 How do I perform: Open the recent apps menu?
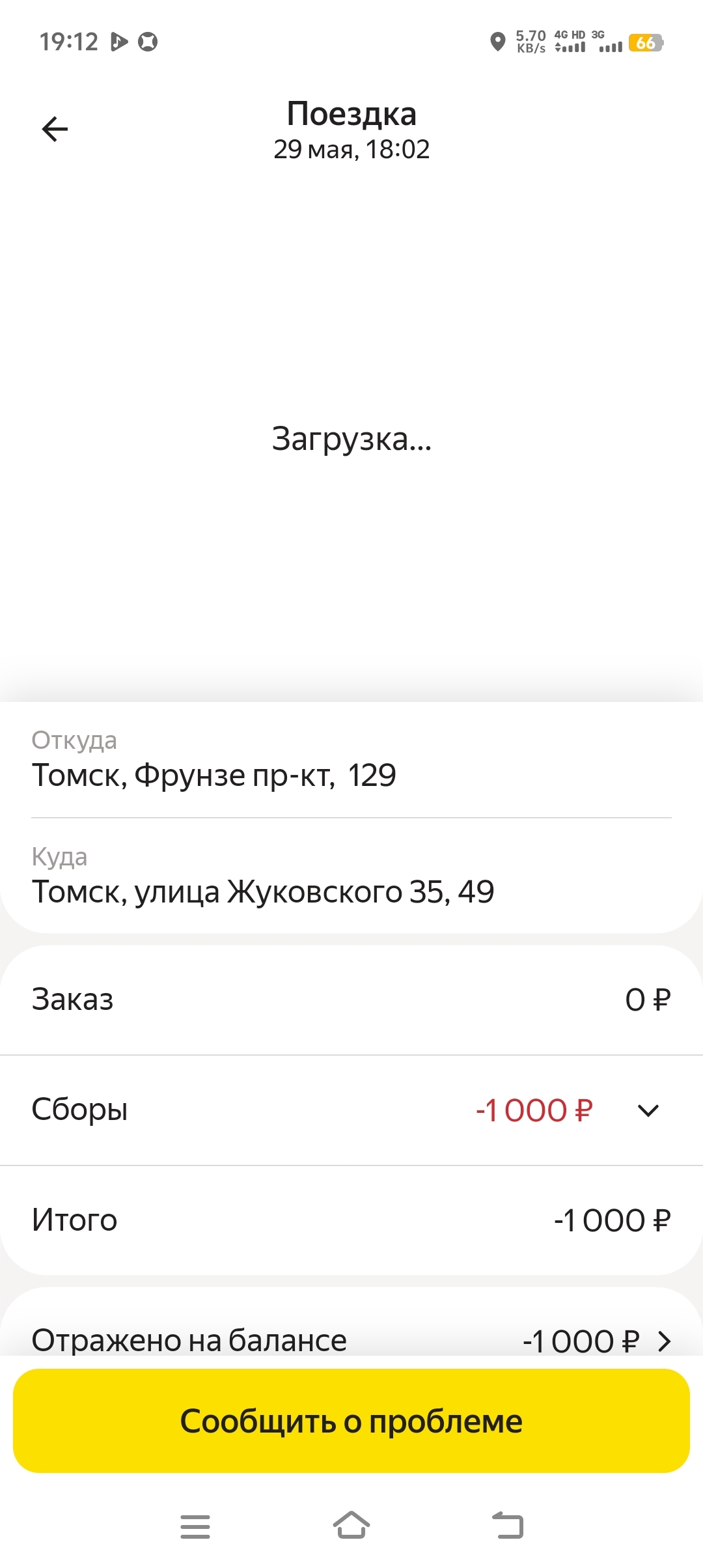(195, 1526)
